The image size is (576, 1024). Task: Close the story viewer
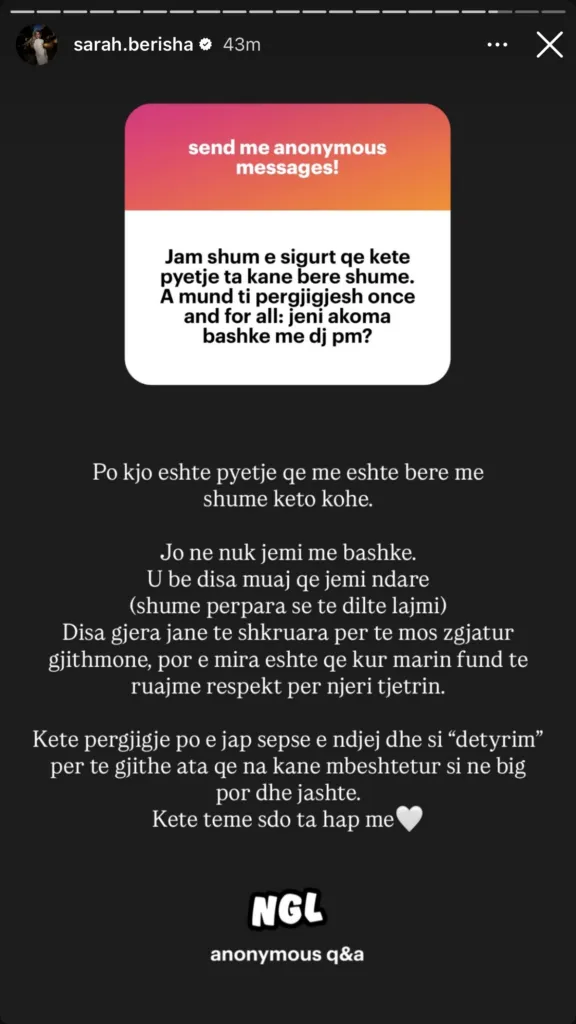pos(549,45)
